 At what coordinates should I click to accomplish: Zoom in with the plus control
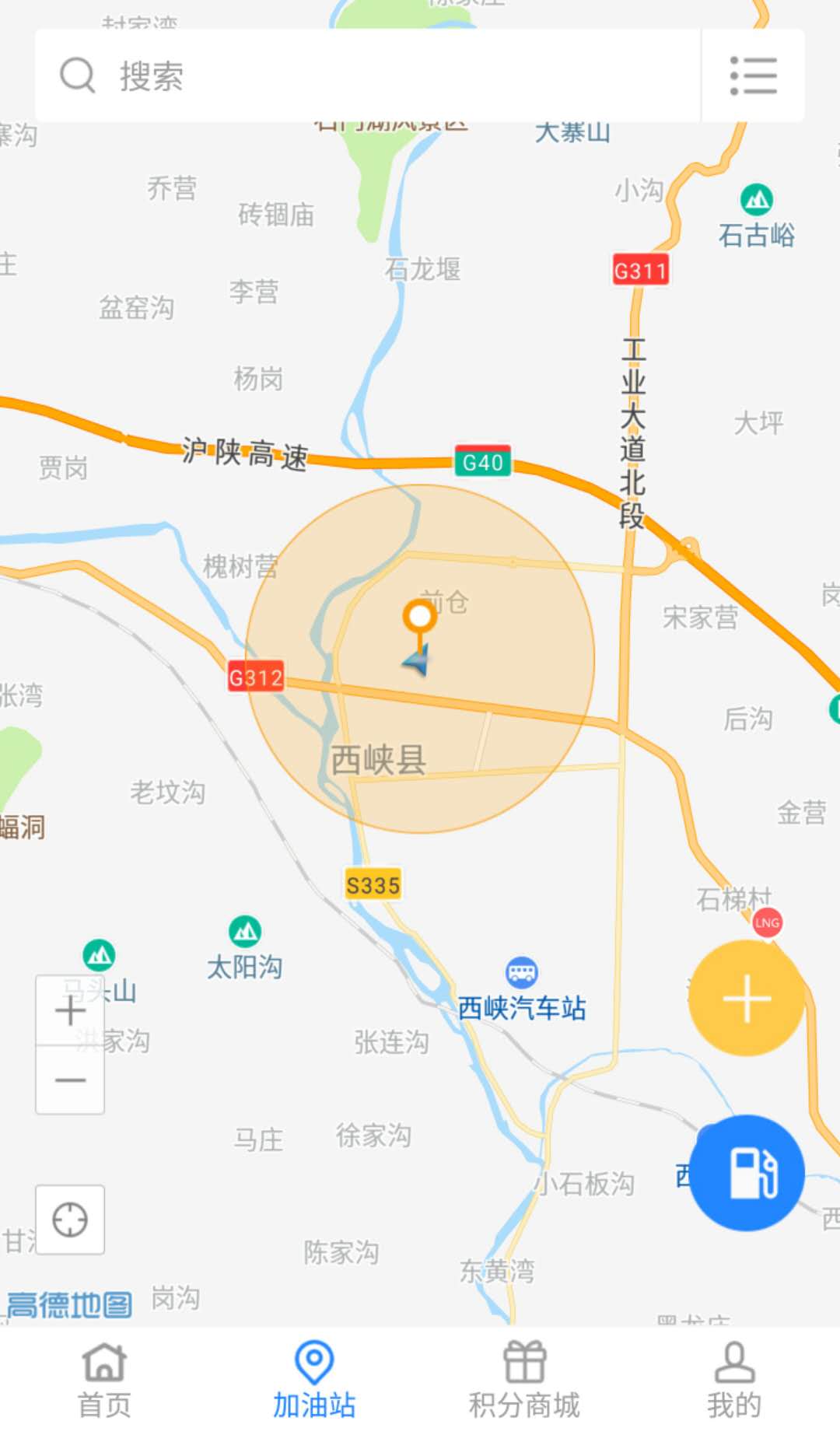point(69,1011)
